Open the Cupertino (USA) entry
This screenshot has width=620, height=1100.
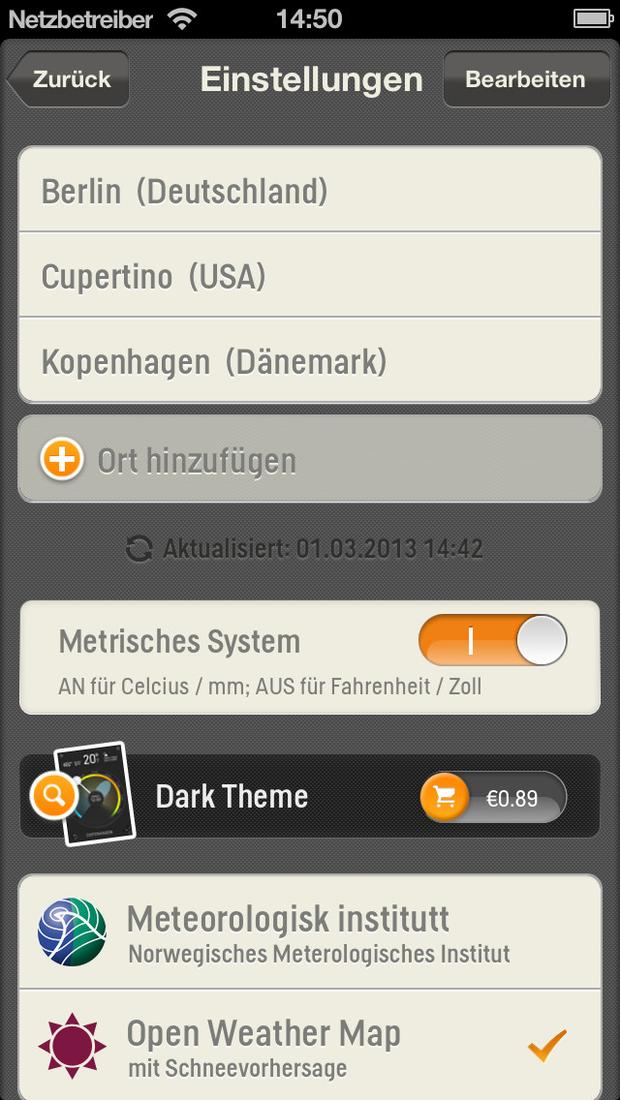click(310, 274)
